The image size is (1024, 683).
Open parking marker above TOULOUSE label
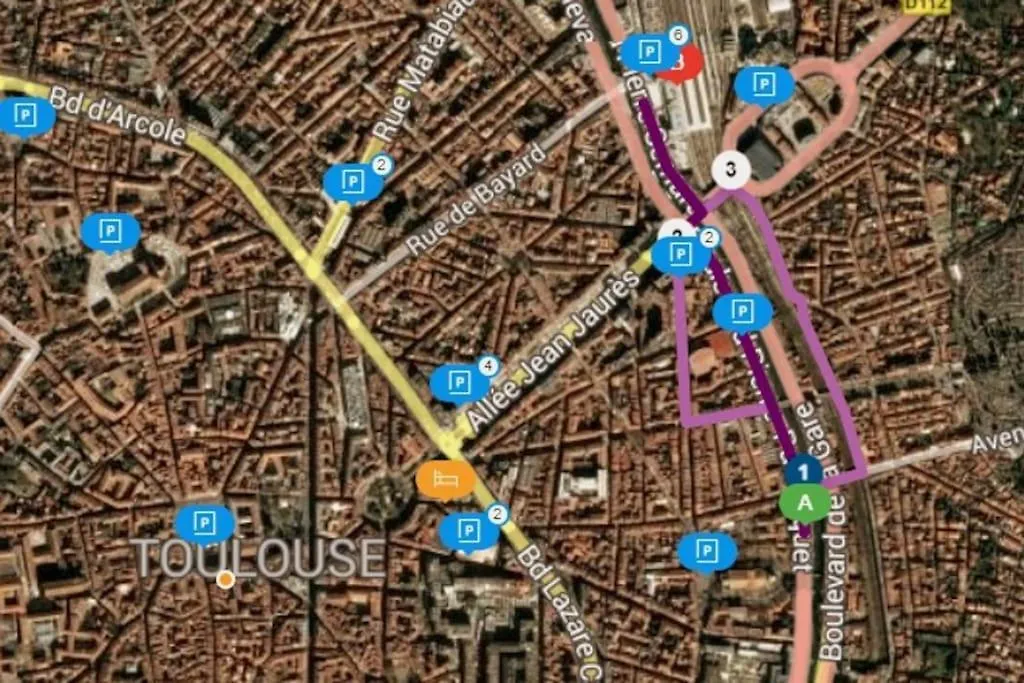(203, 522)
